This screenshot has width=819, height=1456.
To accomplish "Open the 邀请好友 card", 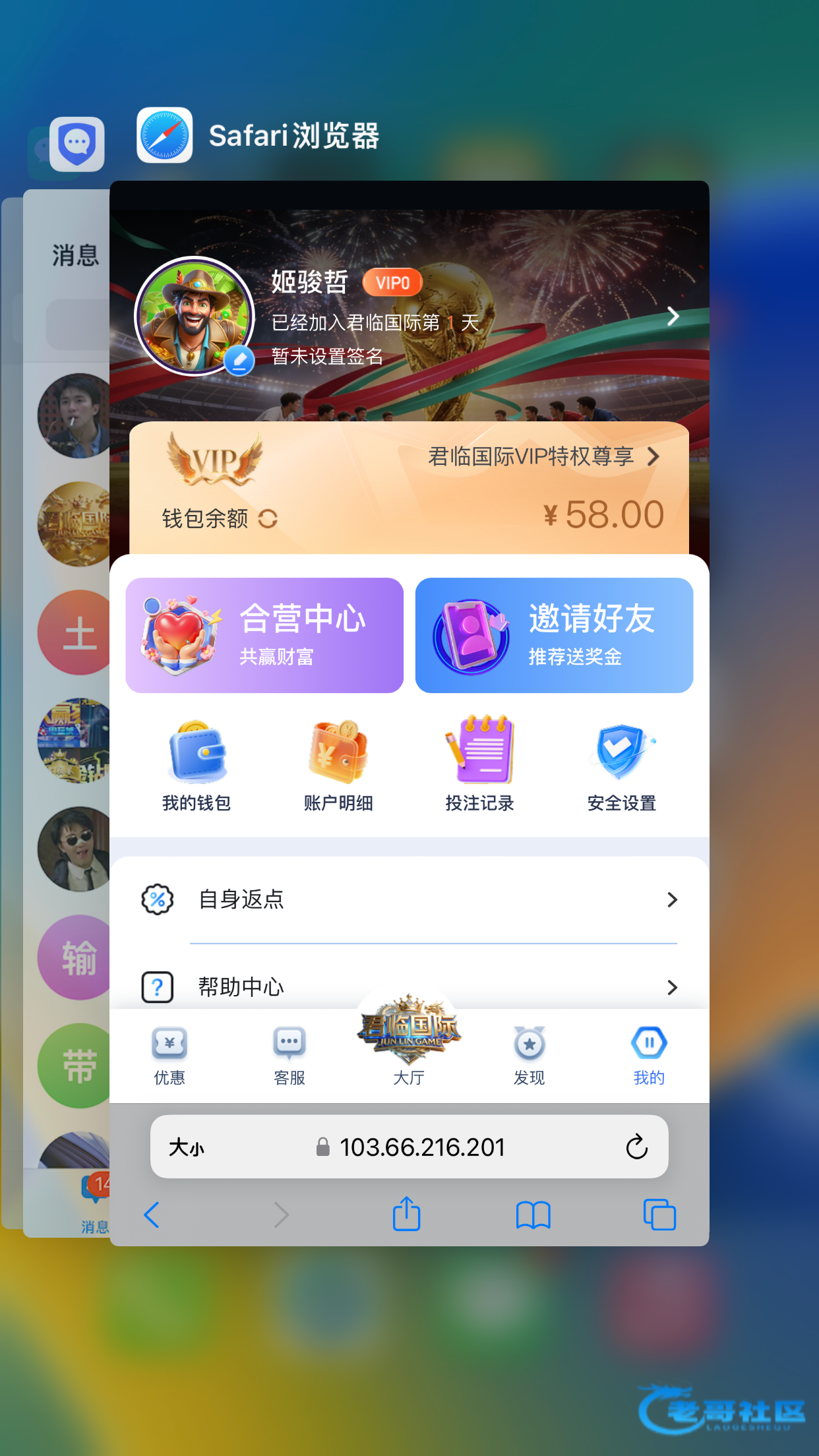I will pyautogui.click(x=554, y=635).
